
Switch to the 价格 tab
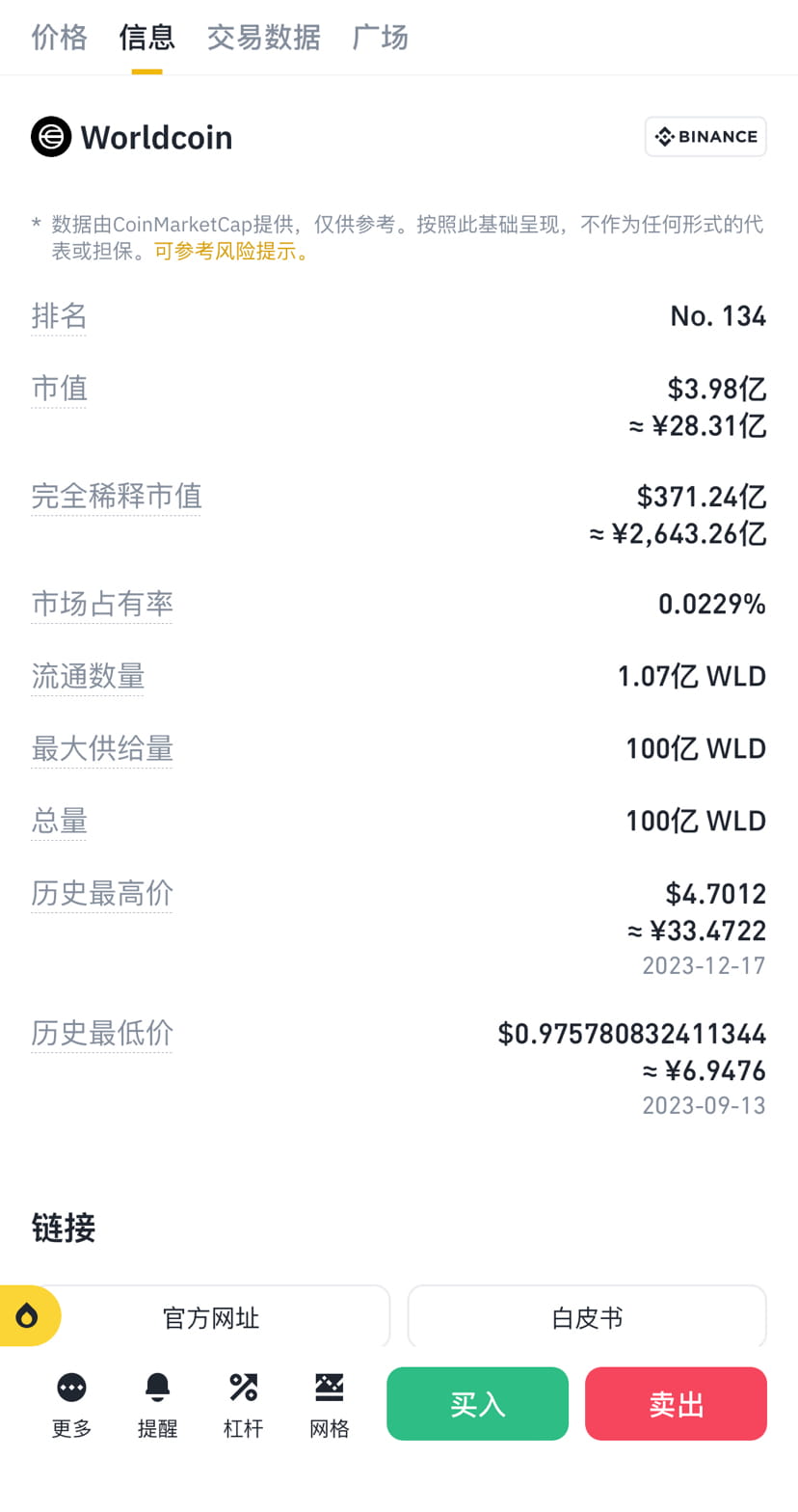pos(59,37)
